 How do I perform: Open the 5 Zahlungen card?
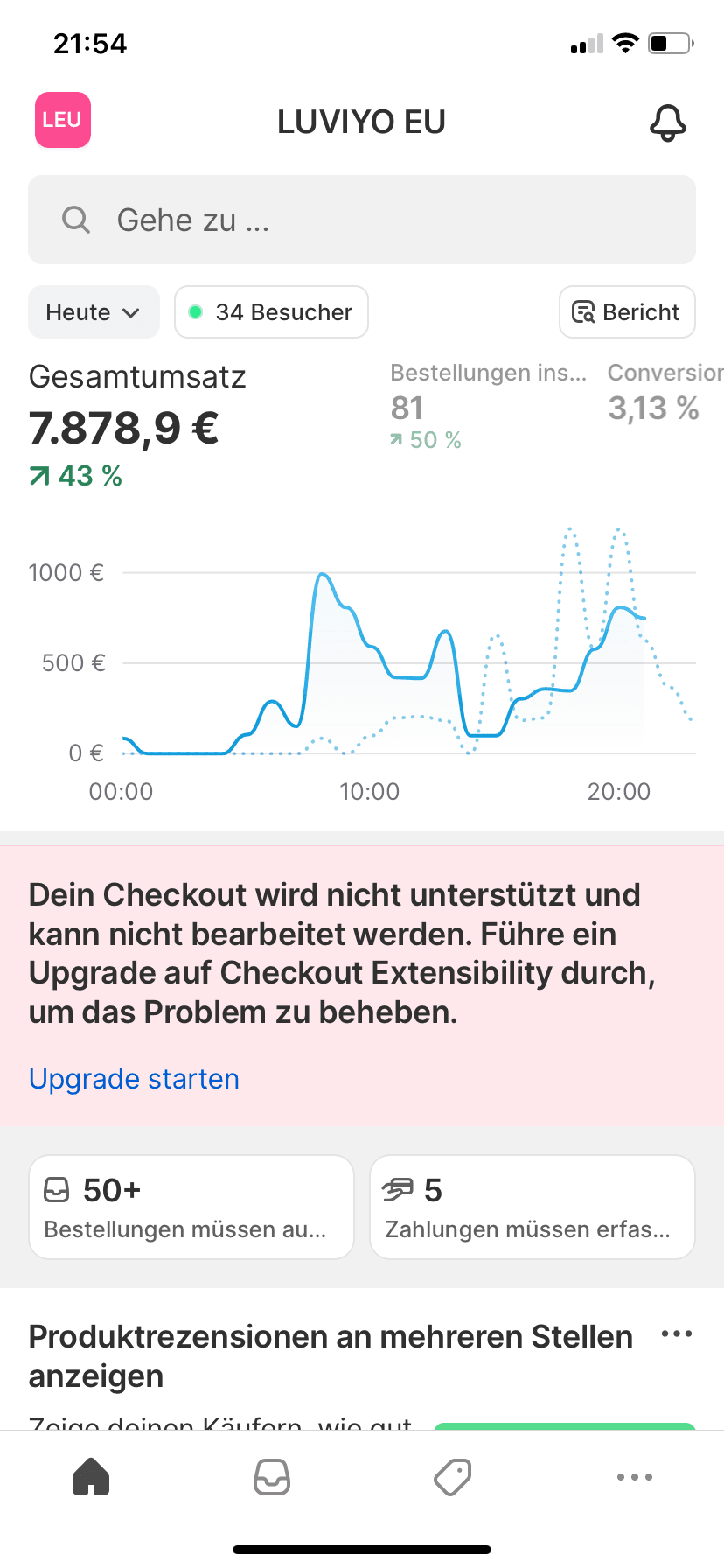click(532, 1207)
